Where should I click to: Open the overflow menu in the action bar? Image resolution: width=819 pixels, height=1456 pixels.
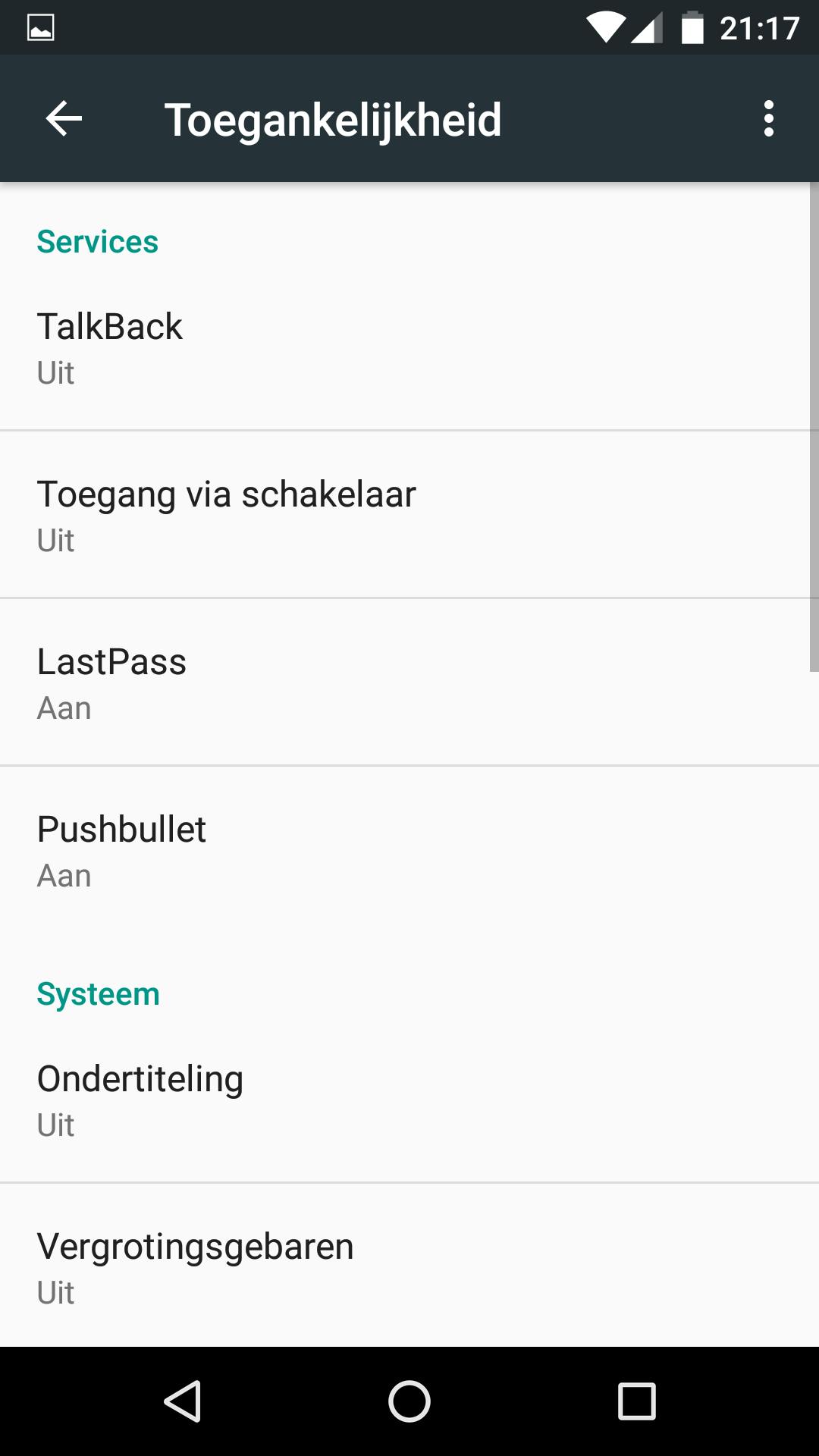768,118
